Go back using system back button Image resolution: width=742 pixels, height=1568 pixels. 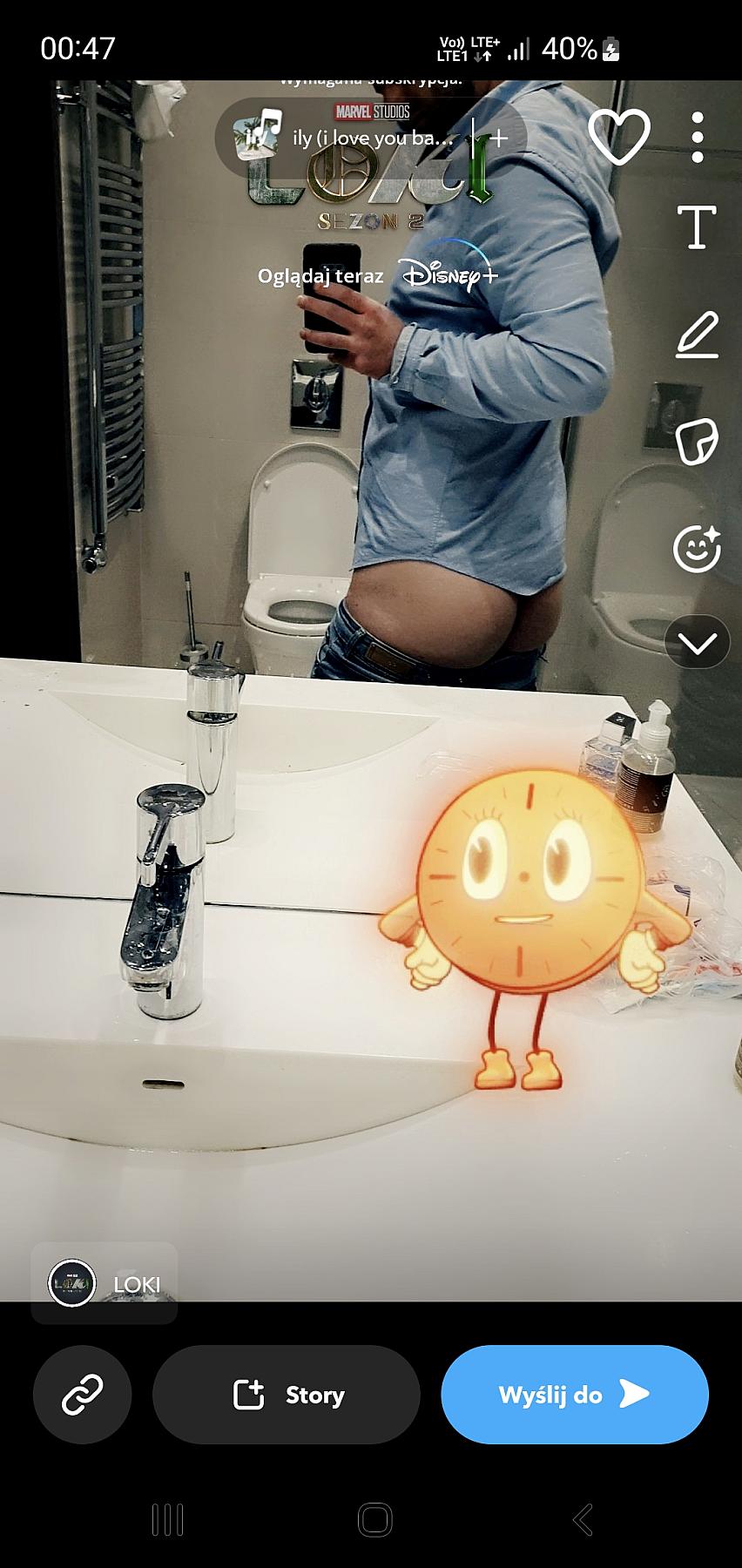pos(583,1519)
